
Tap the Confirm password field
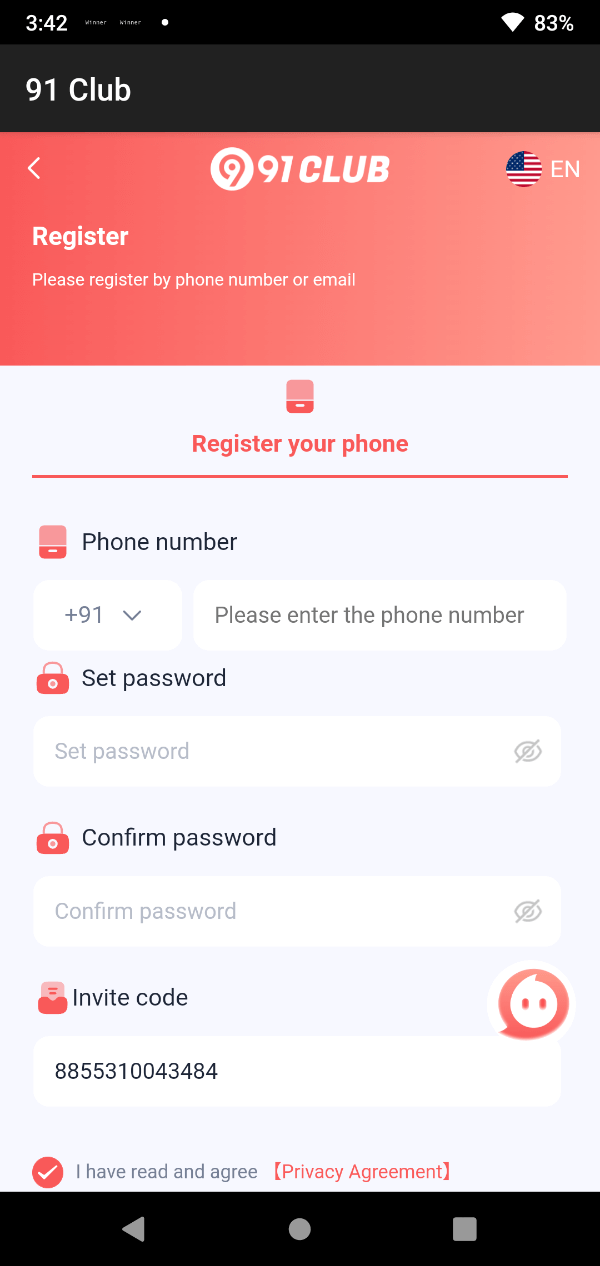point(270,911)
